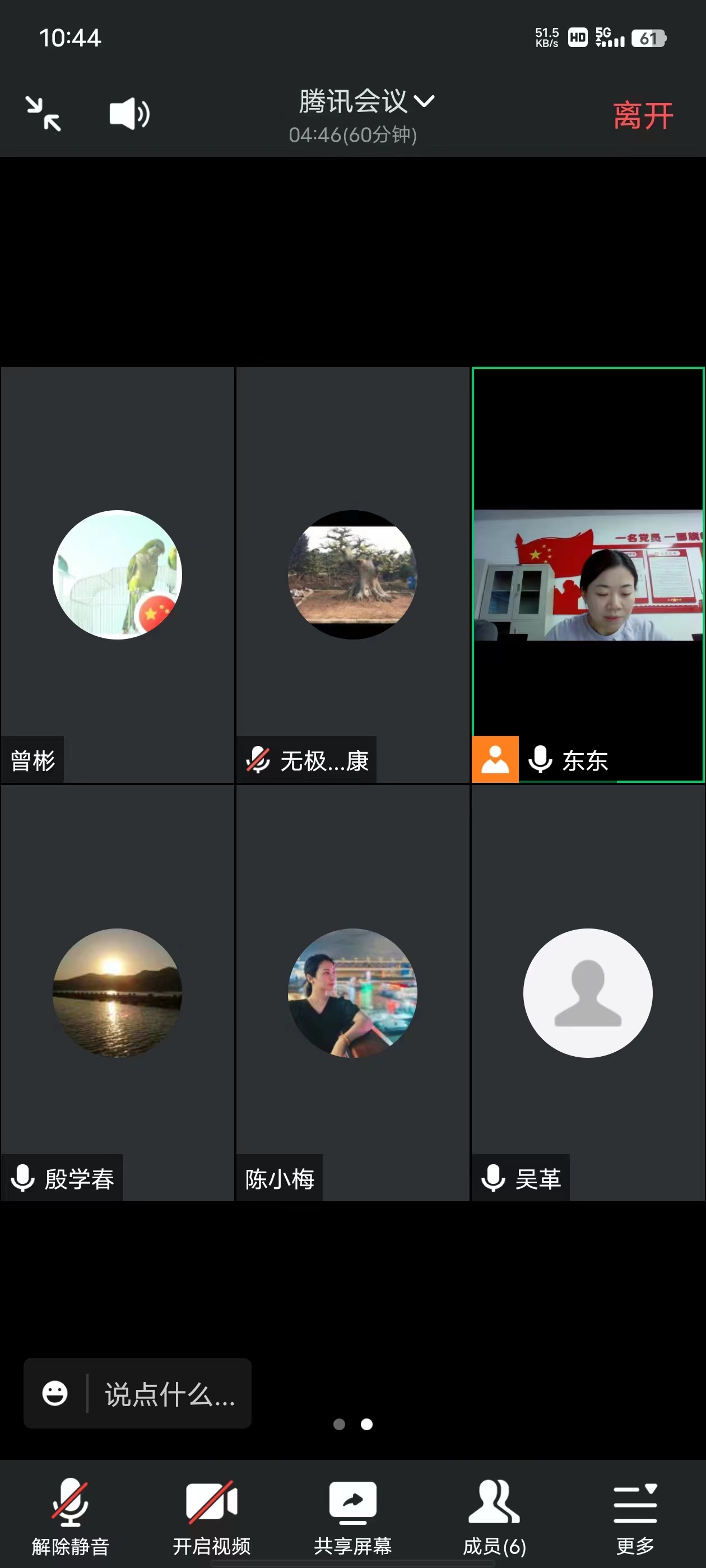Image resolution: width=706 pixels, height=1568 pixels.
Task: Open 殷学春's participant tile
Action: [118, 993]
